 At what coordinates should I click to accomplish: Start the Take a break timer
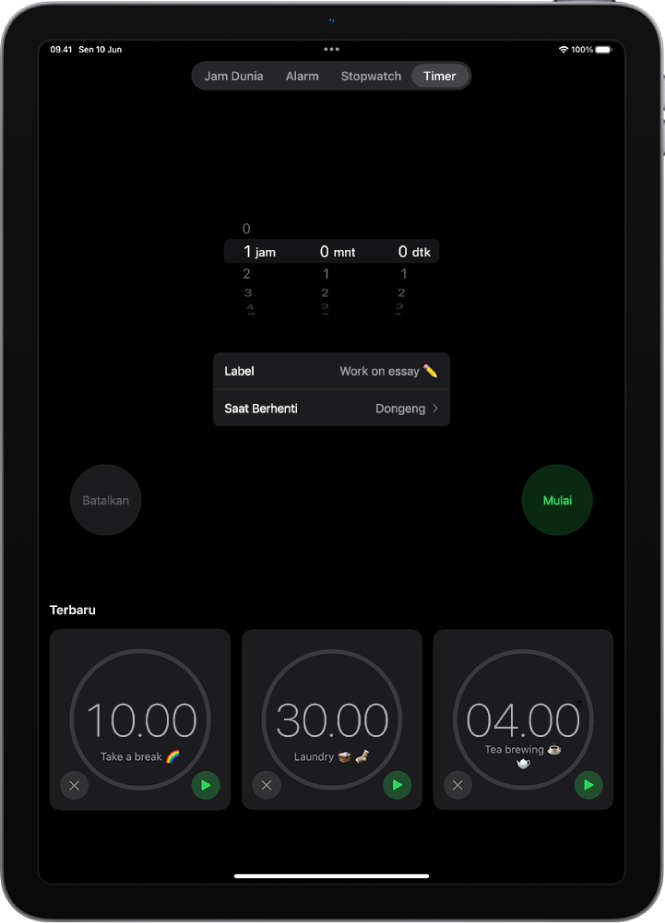tap(205, 786)
